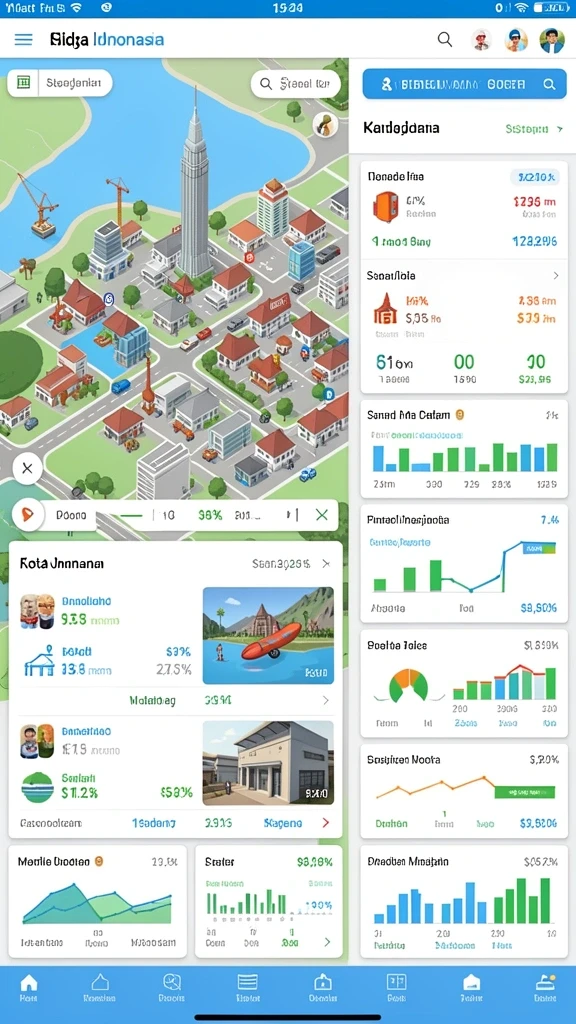
Task: Open the lake and boat photo tile
Action: coord(268,635)
